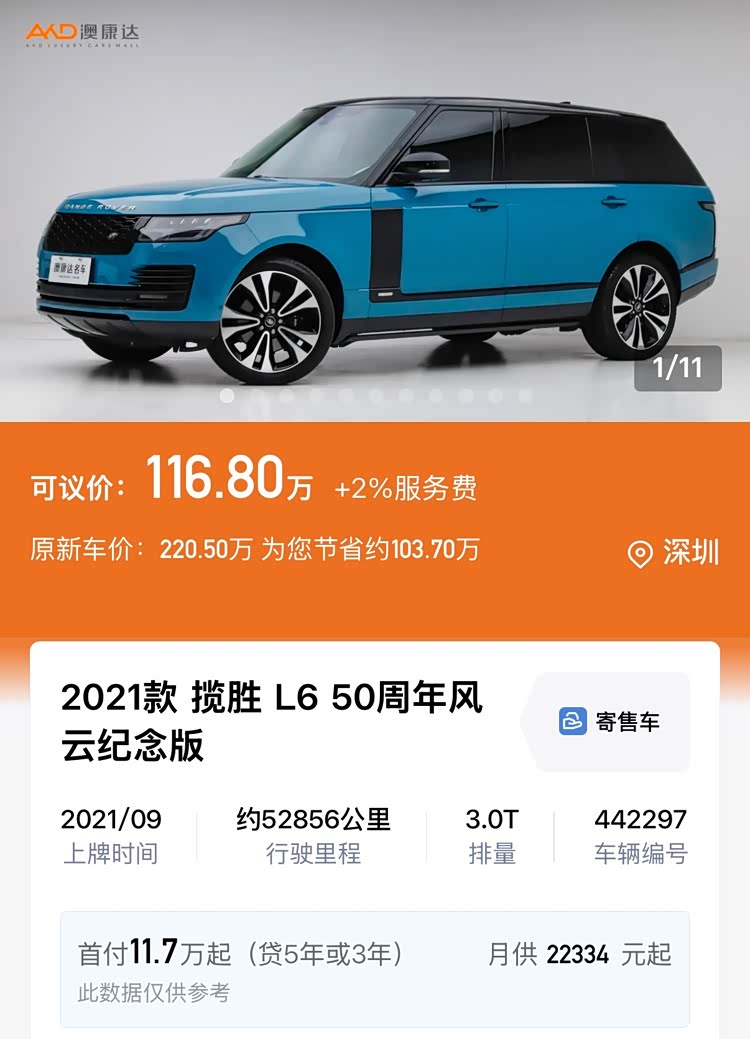Tap the 寄售车 consignment badge
The image size is (750, 1039).
coord(610,722)
